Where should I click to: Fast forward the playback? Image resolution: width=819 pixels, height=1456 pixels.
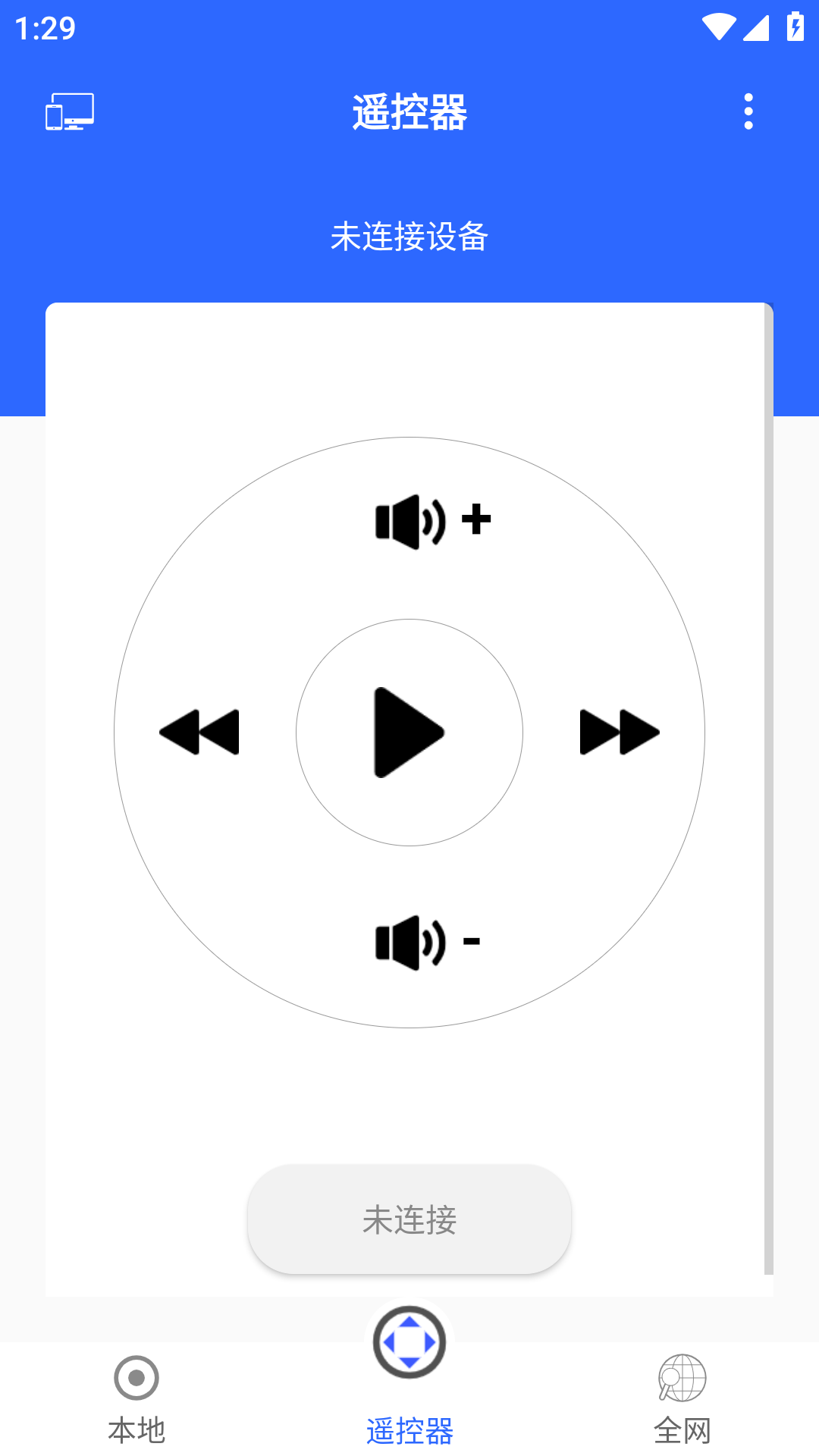619,733
